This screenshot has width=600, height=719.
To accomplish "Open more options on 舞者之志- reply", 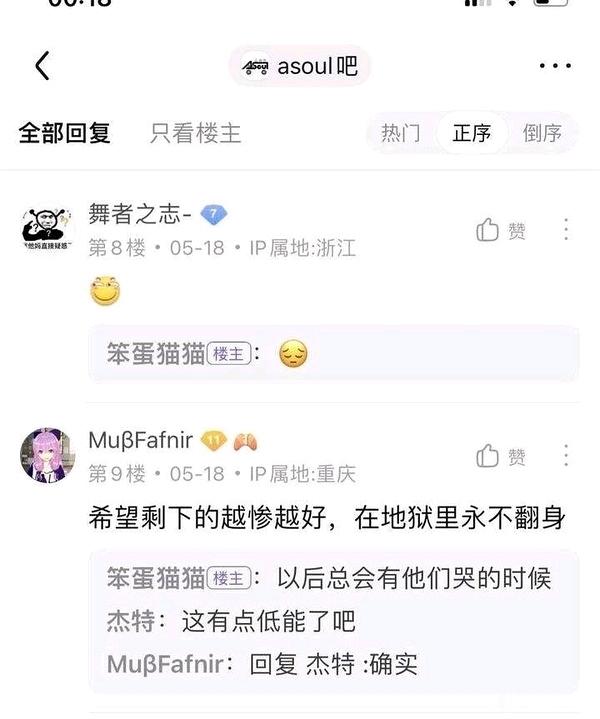I will click(565, 229).
